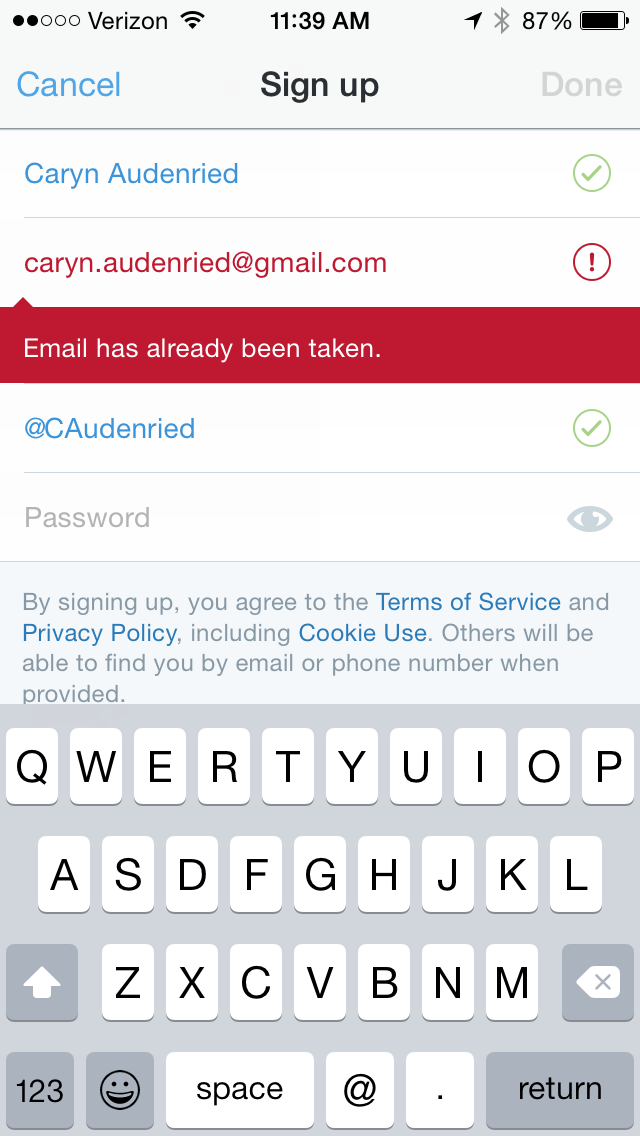Open the Privacy Policy link

[99, 633]
